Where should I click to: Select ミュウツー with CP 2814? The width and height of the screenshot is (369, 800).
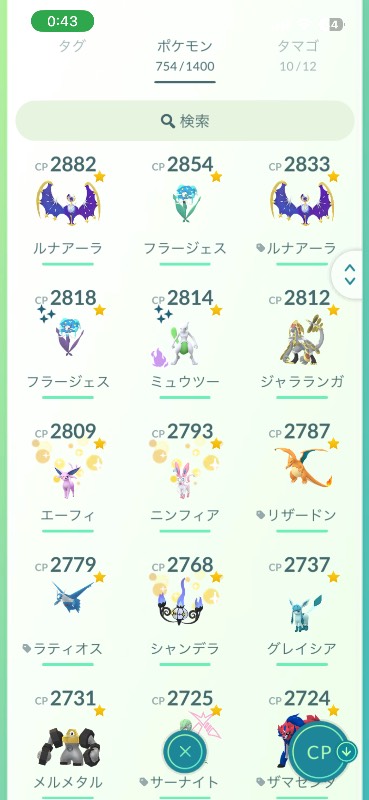(185, 343)
